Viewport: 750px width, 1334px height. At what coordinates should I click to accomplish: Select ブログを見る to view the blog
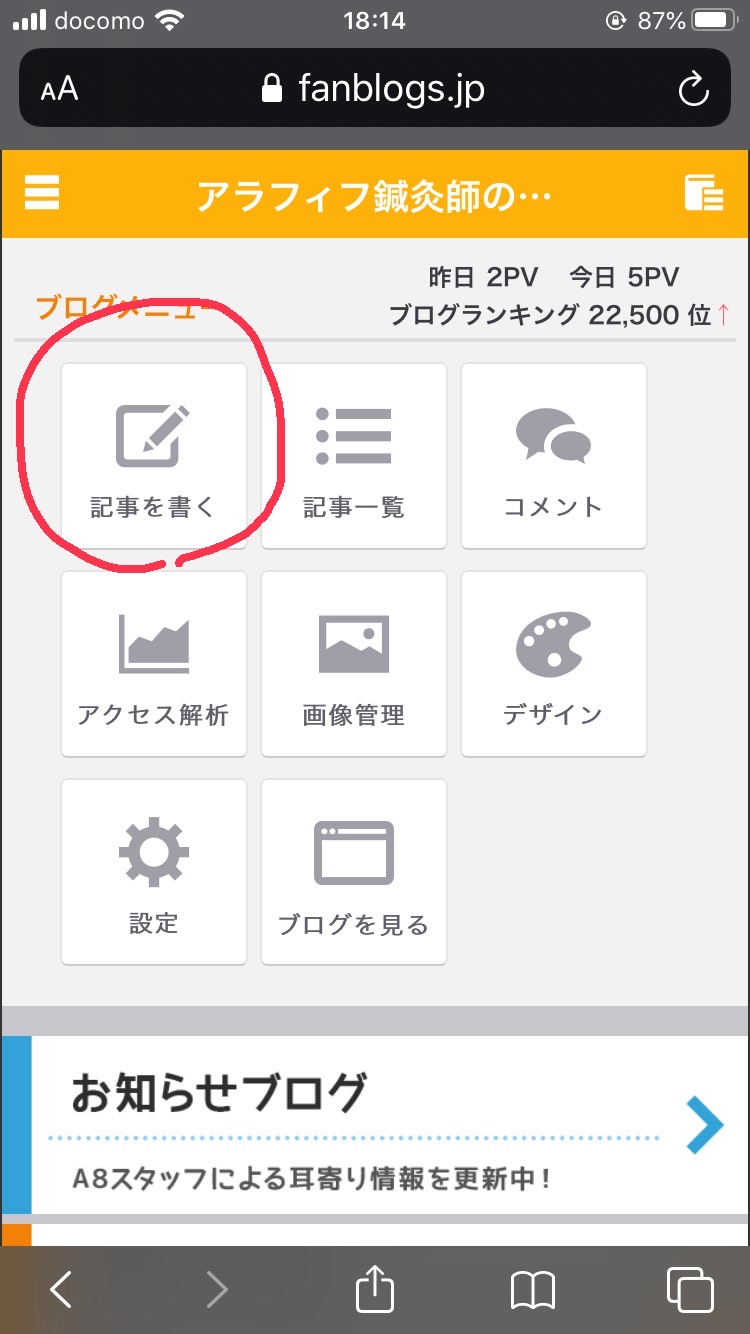(354, 872)
